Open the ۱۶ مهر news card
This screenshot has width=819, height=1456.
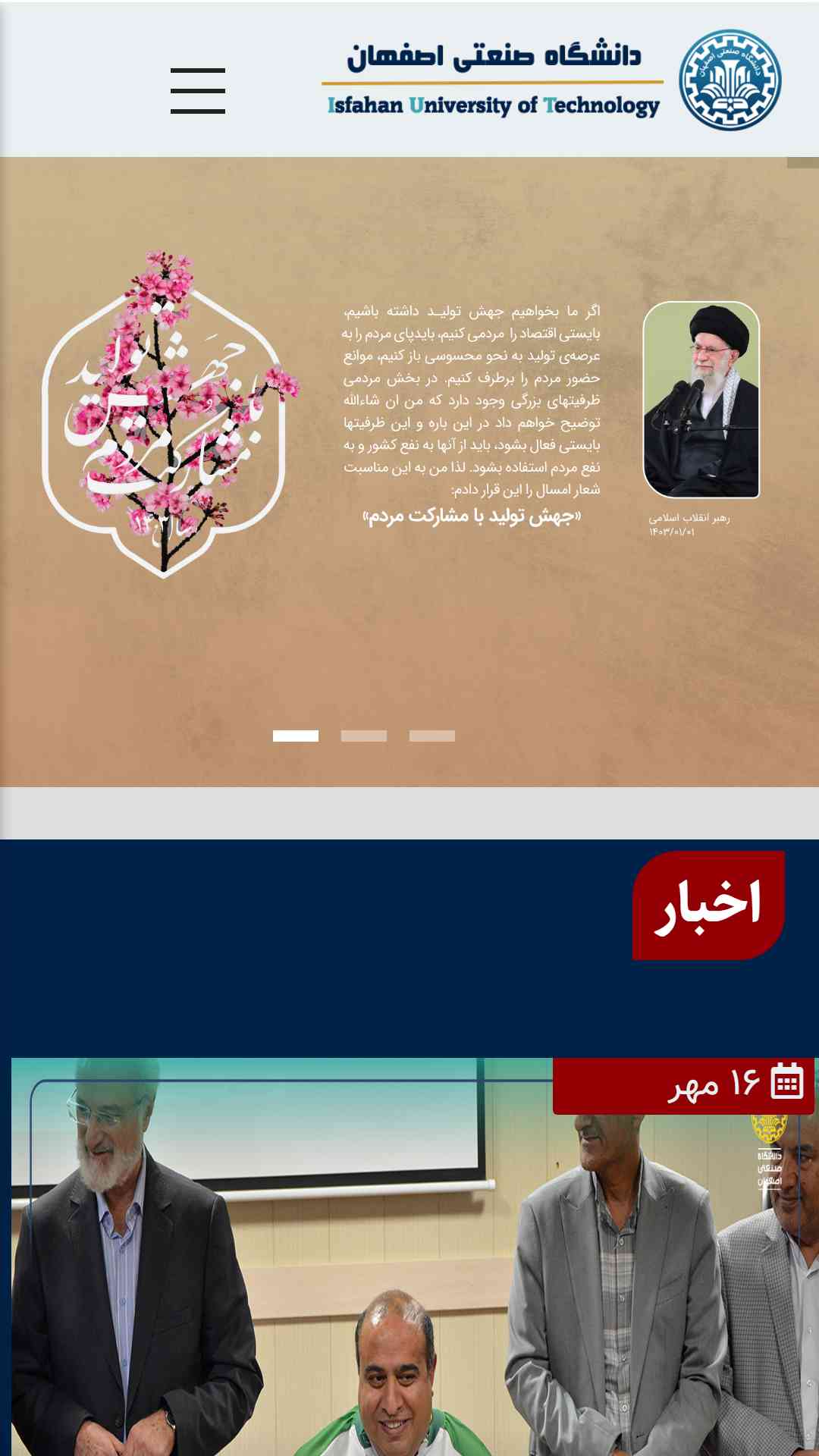tap(414, 1257)
